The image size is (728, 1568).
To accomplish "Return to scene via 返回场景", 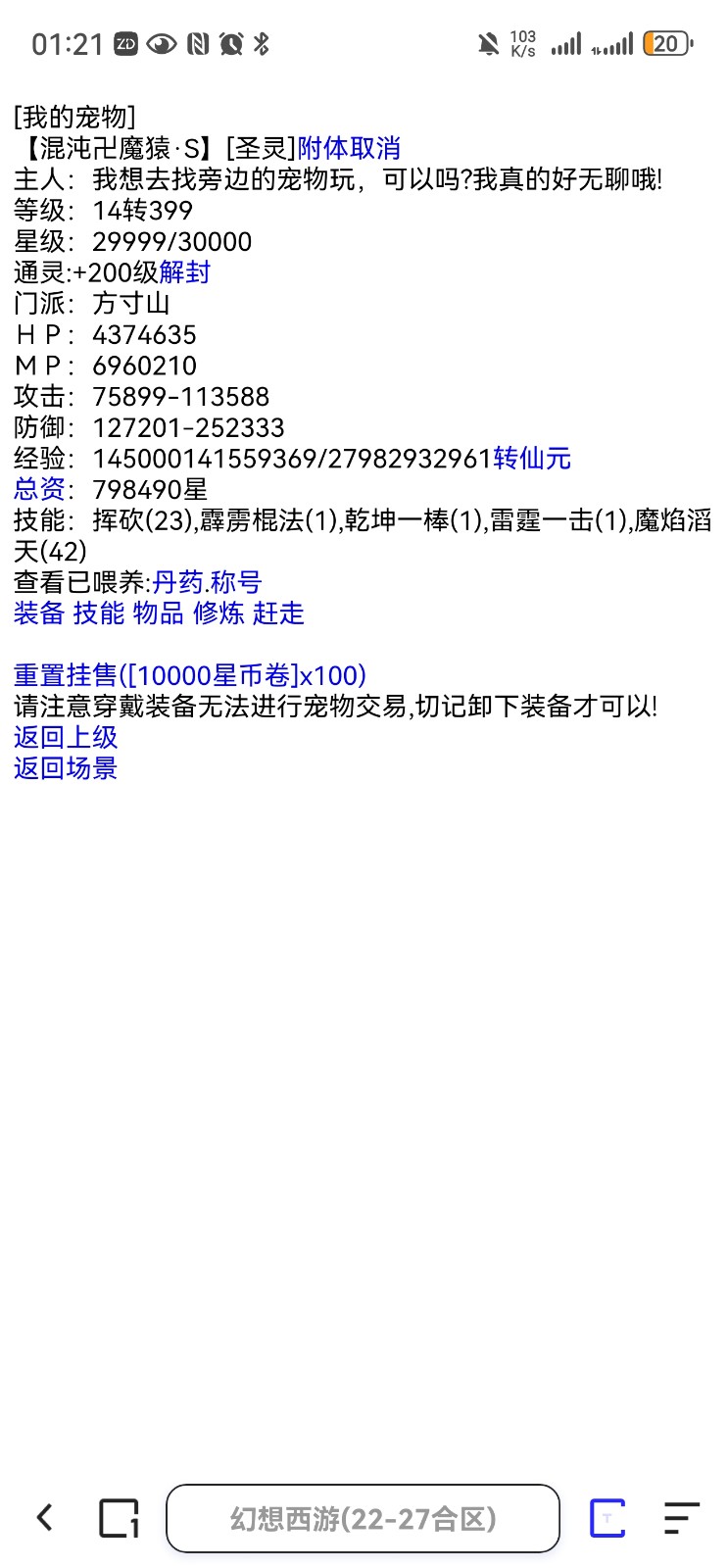I will coord(66,768).
